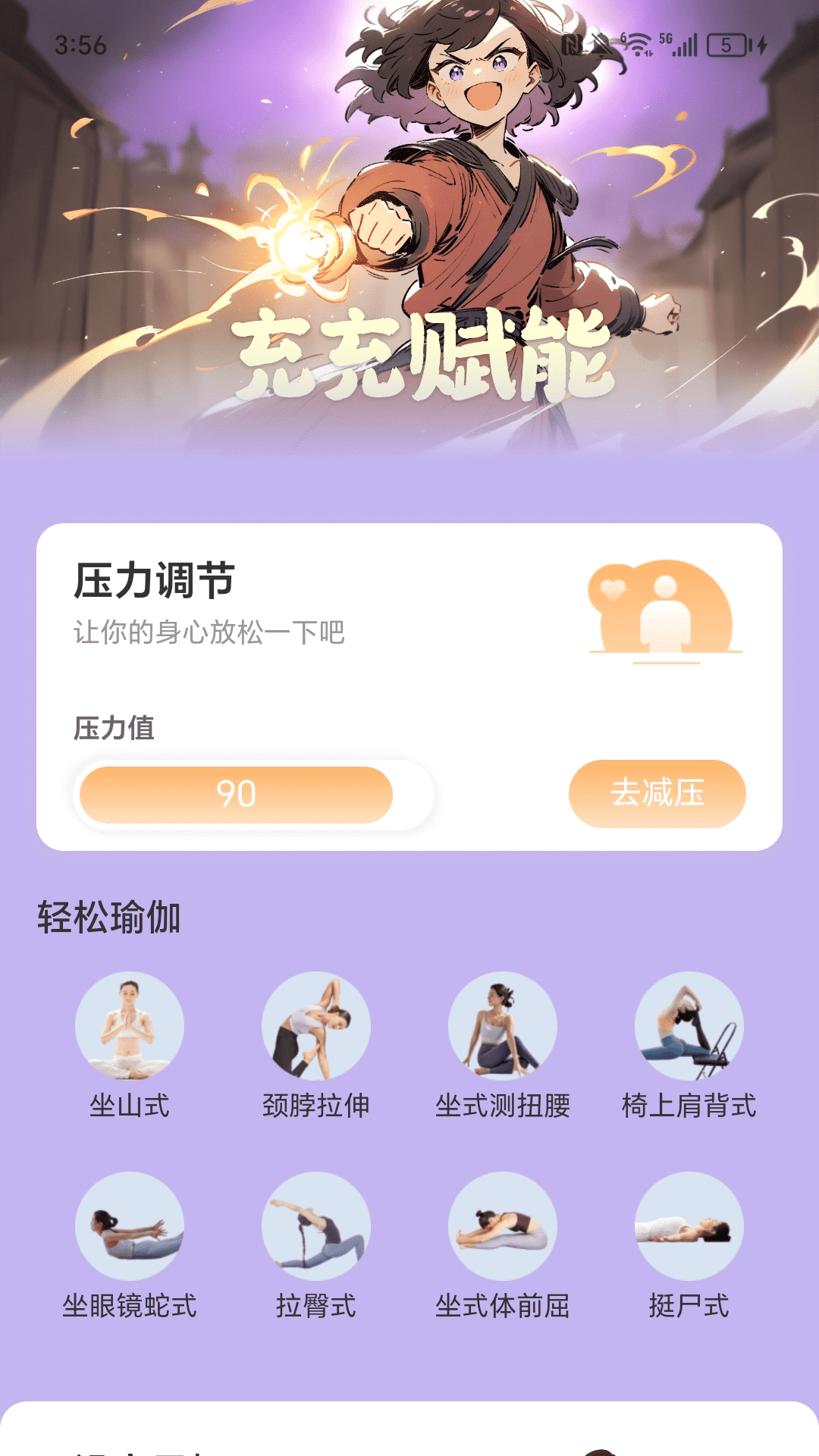This screenshot has height=1456, width=819.
Task: Tap the muted notifications icon in status bar
Action: [x=601, y=45]
